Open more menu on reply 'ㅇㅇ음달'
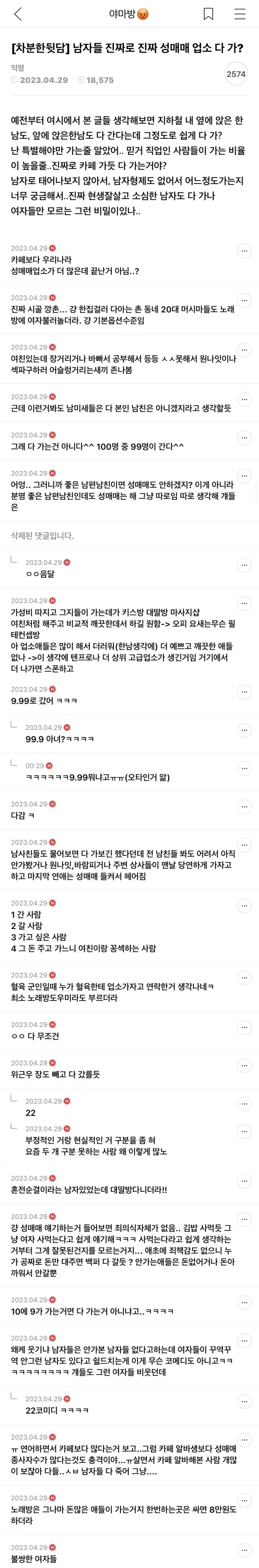The image size is (259, 1568). (244, 565)
